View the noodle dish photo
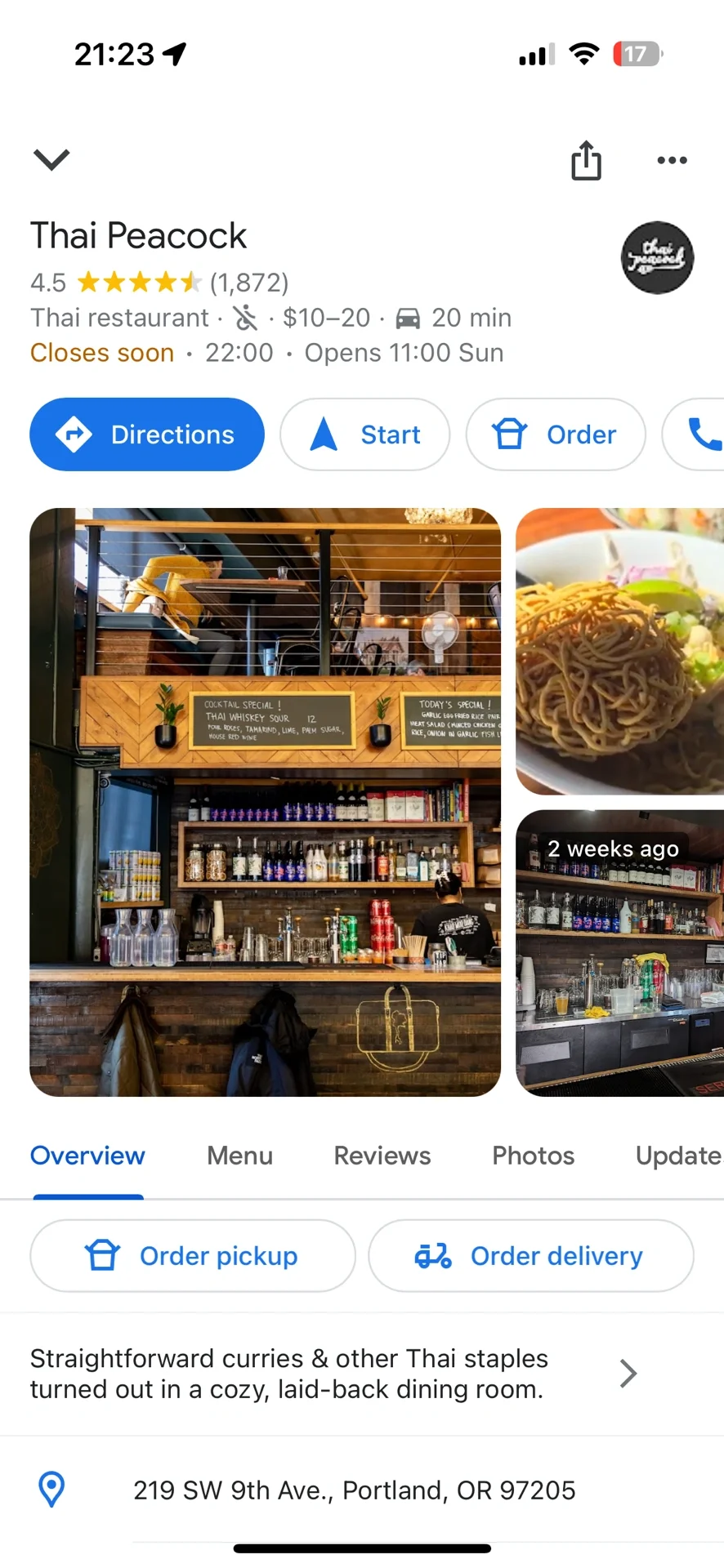The image size is (724, 1568). click(x=619, y=651)
